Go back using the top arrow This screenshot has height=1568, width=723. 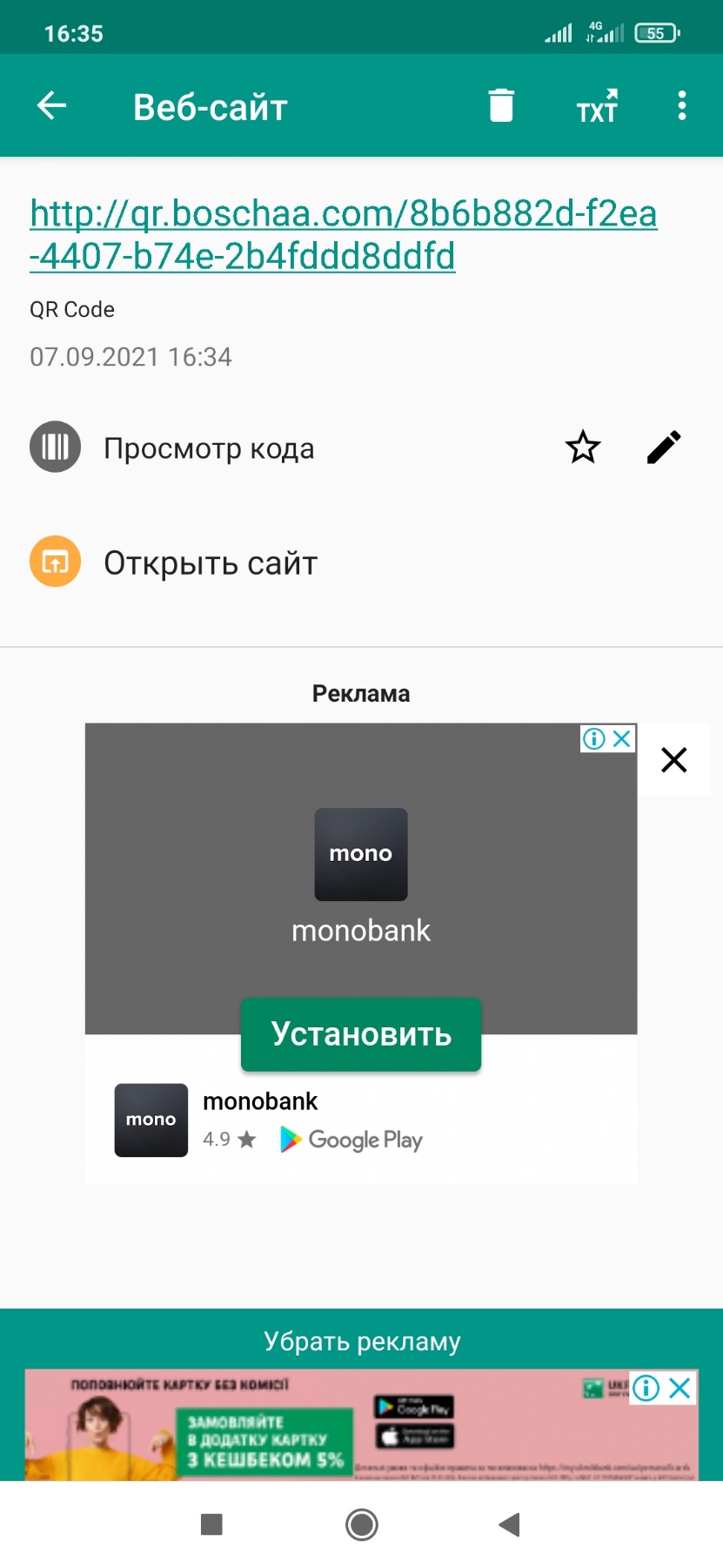pyautogui.click(x=52, y=106)
